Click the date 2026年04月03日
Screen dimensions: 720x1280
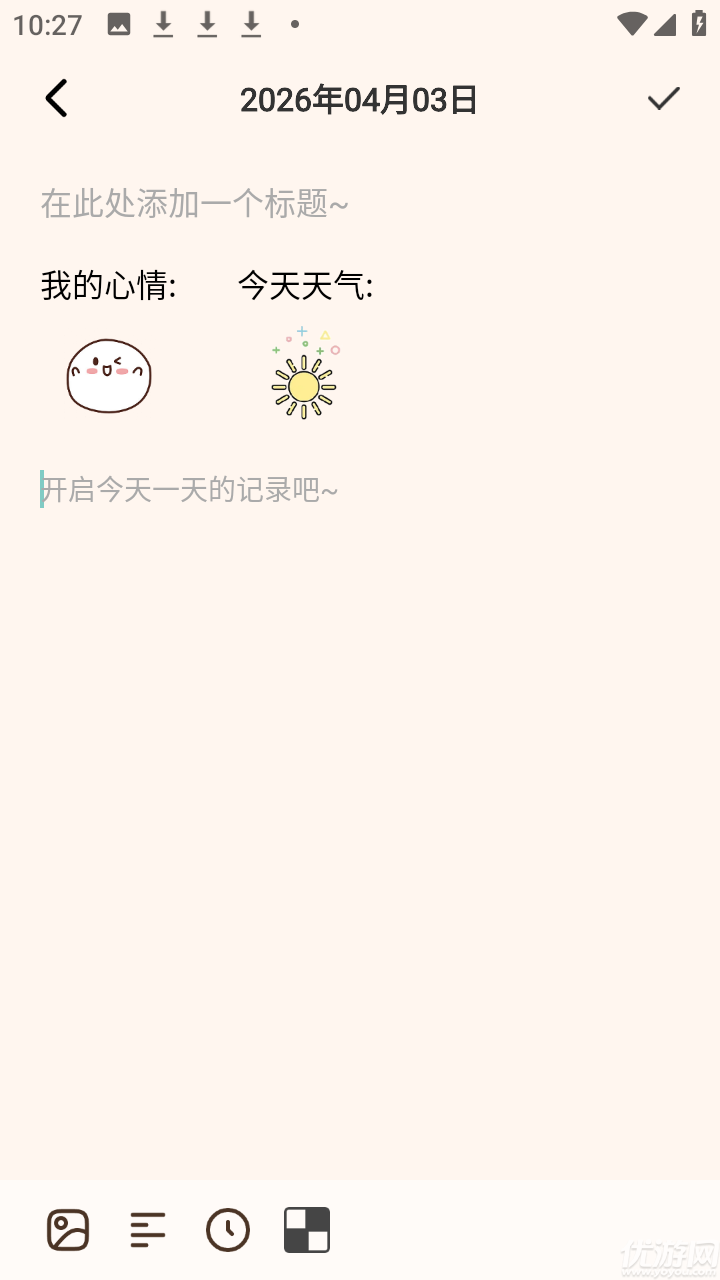click(x=360, y=99)
